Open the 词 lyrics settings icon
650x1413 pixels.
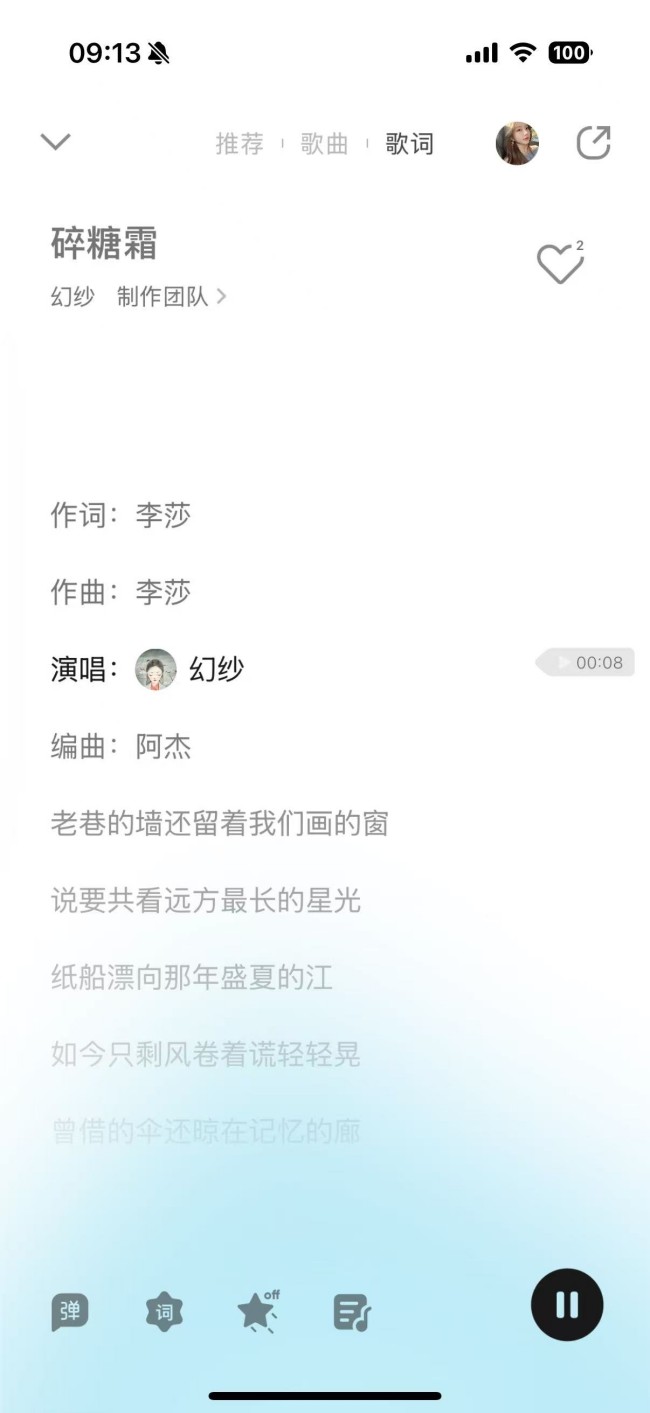pyautogui.click(x=164, y=1312)
